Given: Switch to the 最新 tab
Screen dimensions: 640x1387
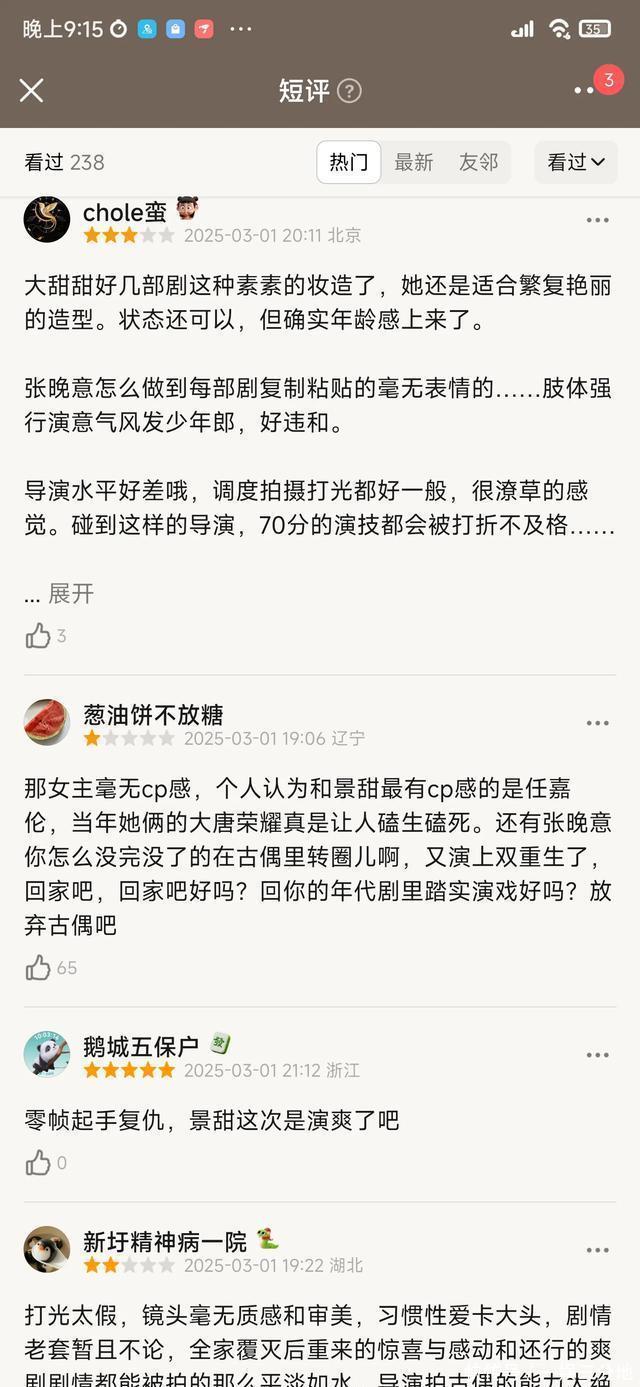Looking at the screenshot, I should click(413, 162).
